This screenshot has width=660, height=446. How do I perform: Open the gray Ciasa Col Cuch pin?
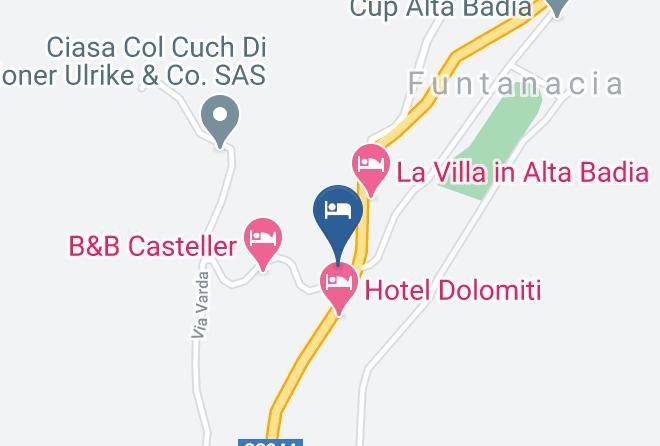pos(220,121)
